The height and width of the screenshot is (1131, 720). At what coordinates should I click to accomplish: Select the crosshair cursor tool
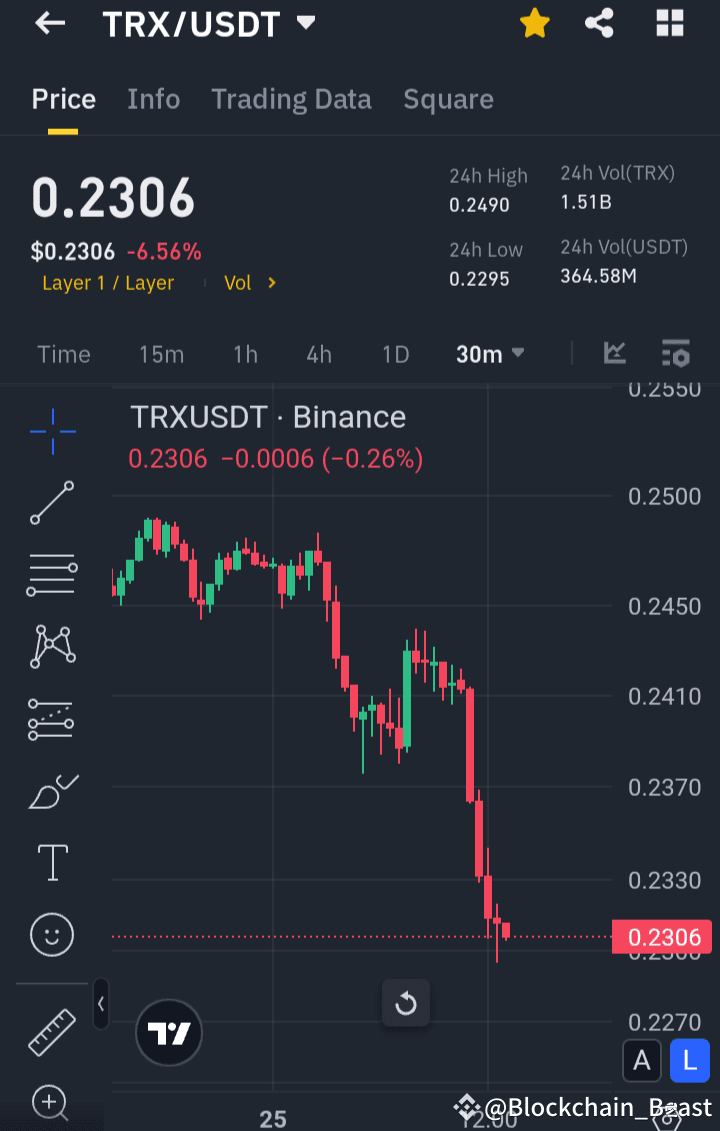pos(51,432)
